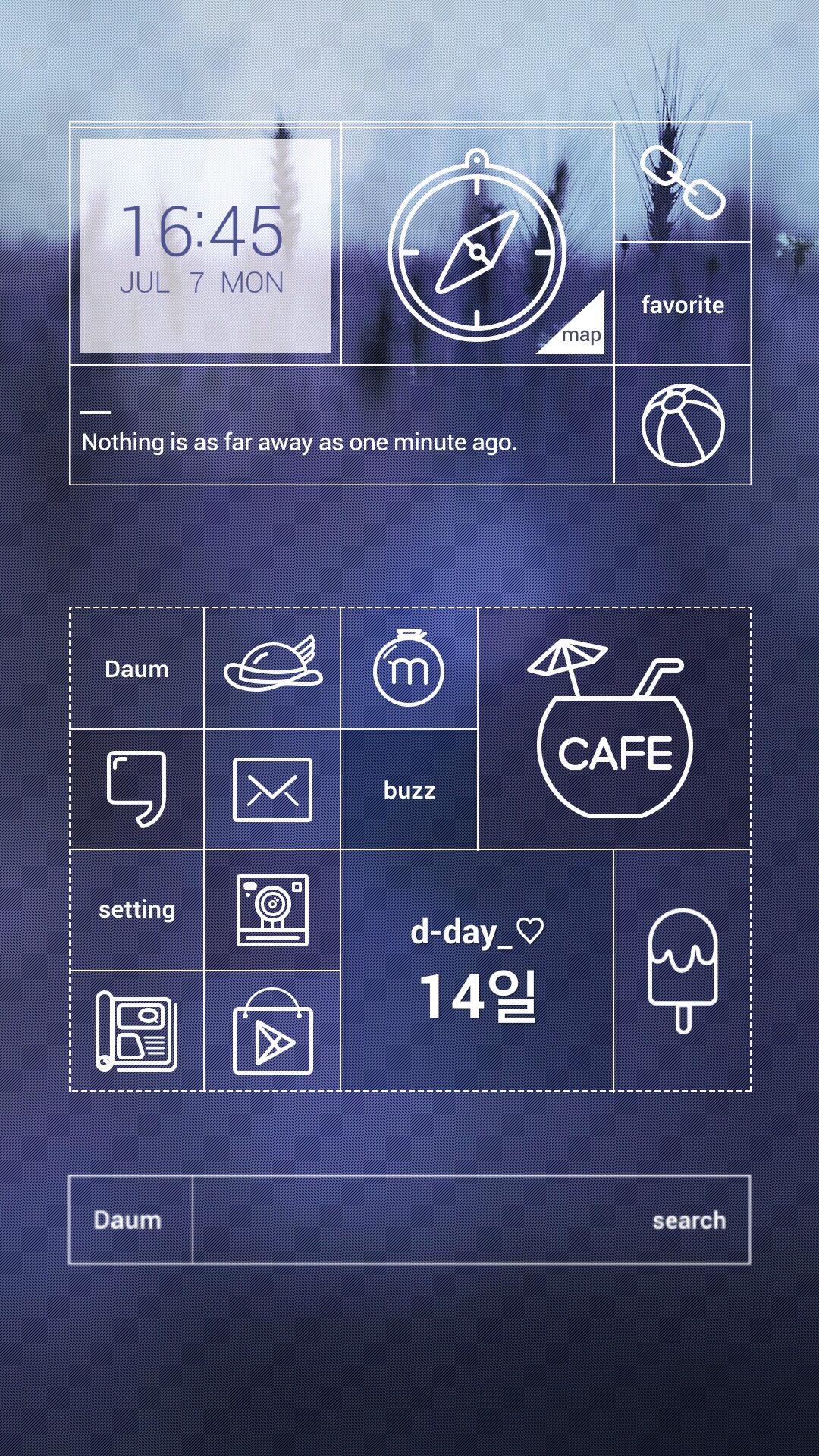This screenshot has width=819, height=1456.
Task: Tap the Daum label on search bar
Action: tap(129, 1220)
